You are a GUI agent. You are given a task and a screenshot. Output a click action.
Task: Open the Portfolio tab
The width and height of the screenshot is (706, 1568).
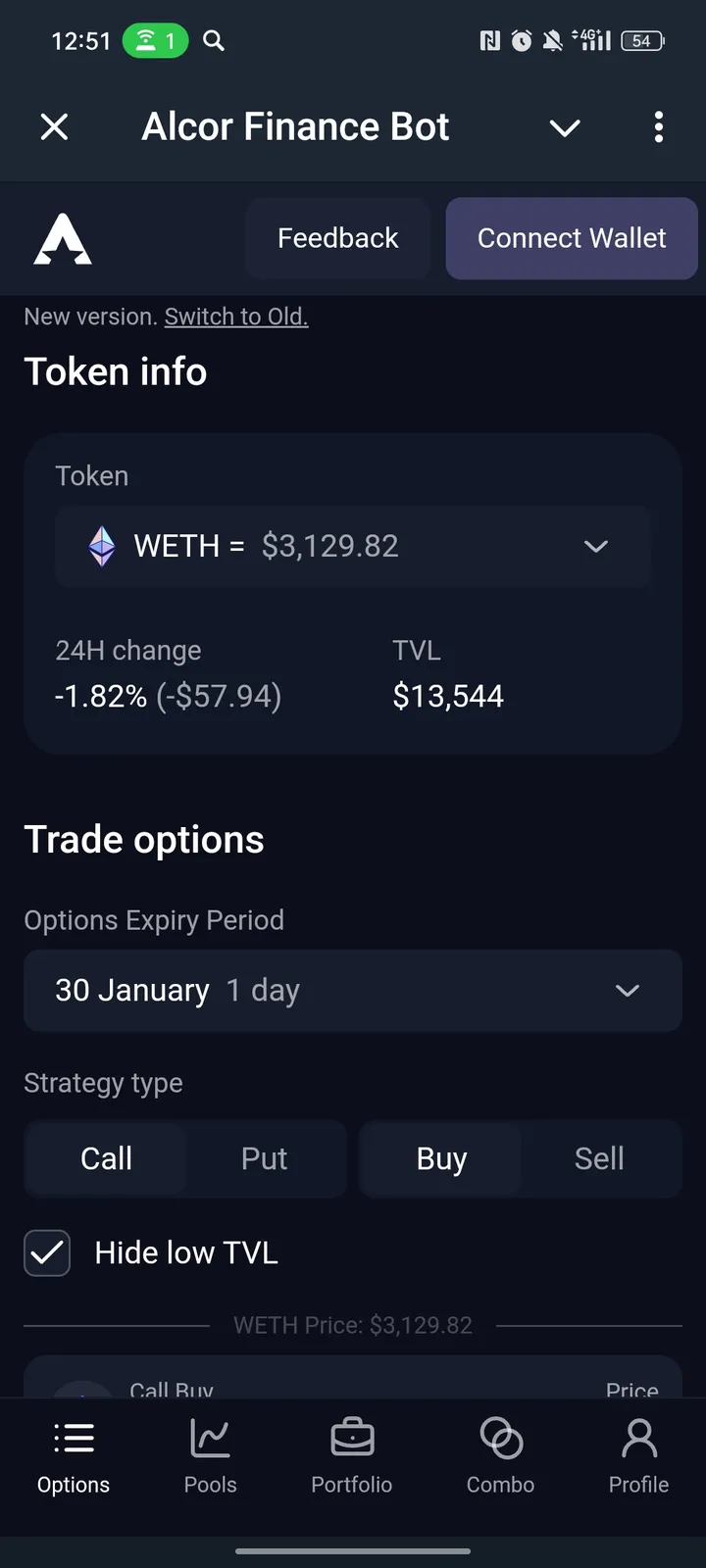point(352,1456)
